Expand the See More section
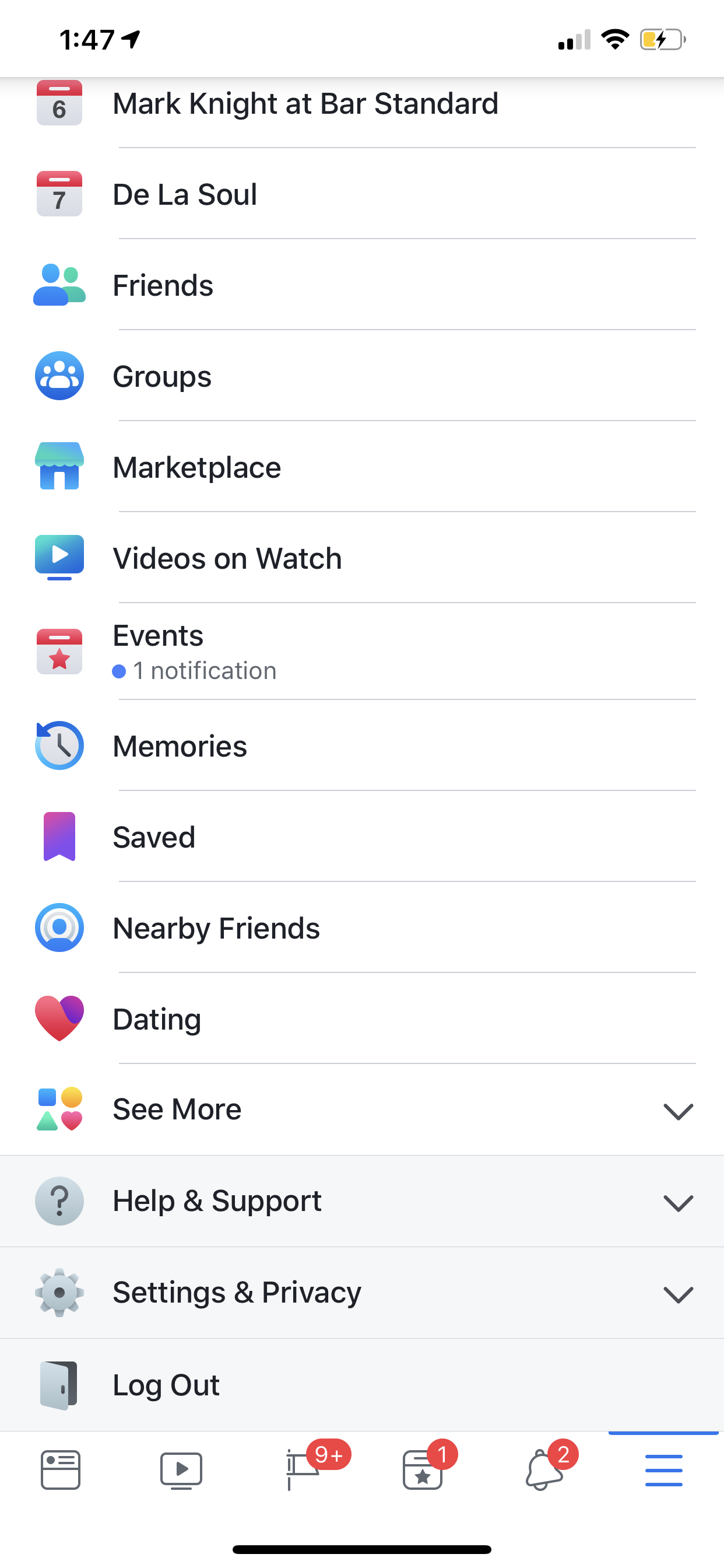Viewport: 724px width, 1568px height. (362, 1109)
